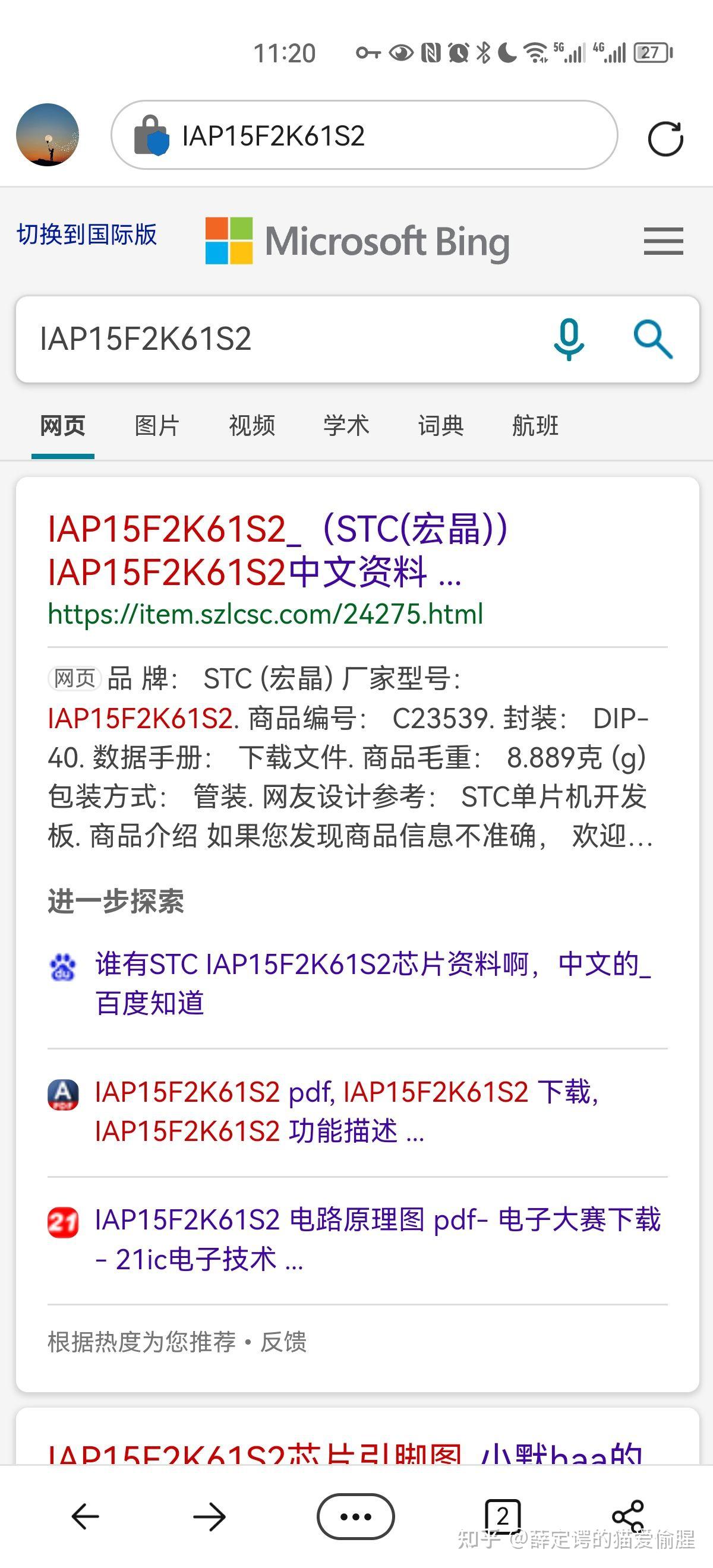Activate the voice search microphone icon
This screenshot has width=713, height=1568.
pyautogui.click(x=569, y=340)
